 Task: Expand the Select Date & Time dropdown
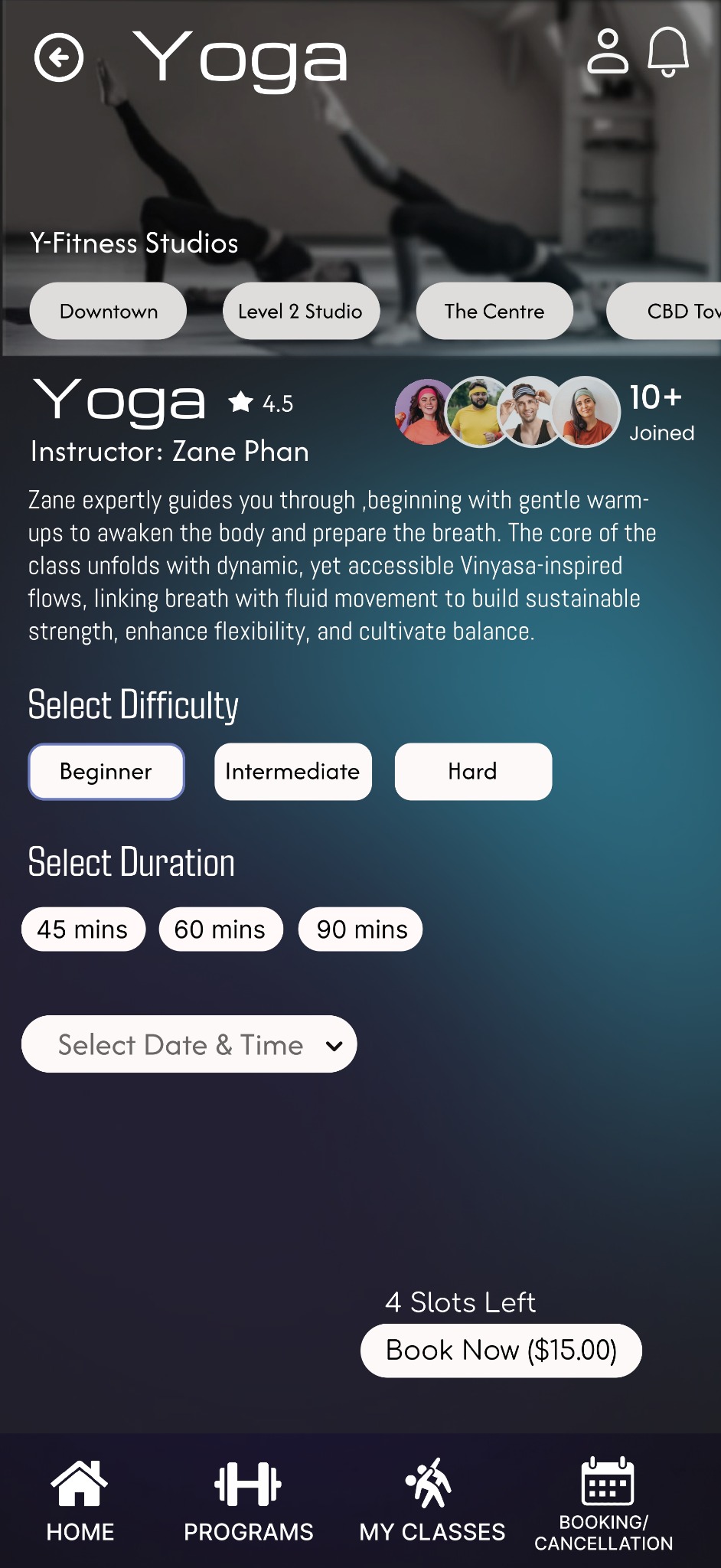pos(189,1045)
